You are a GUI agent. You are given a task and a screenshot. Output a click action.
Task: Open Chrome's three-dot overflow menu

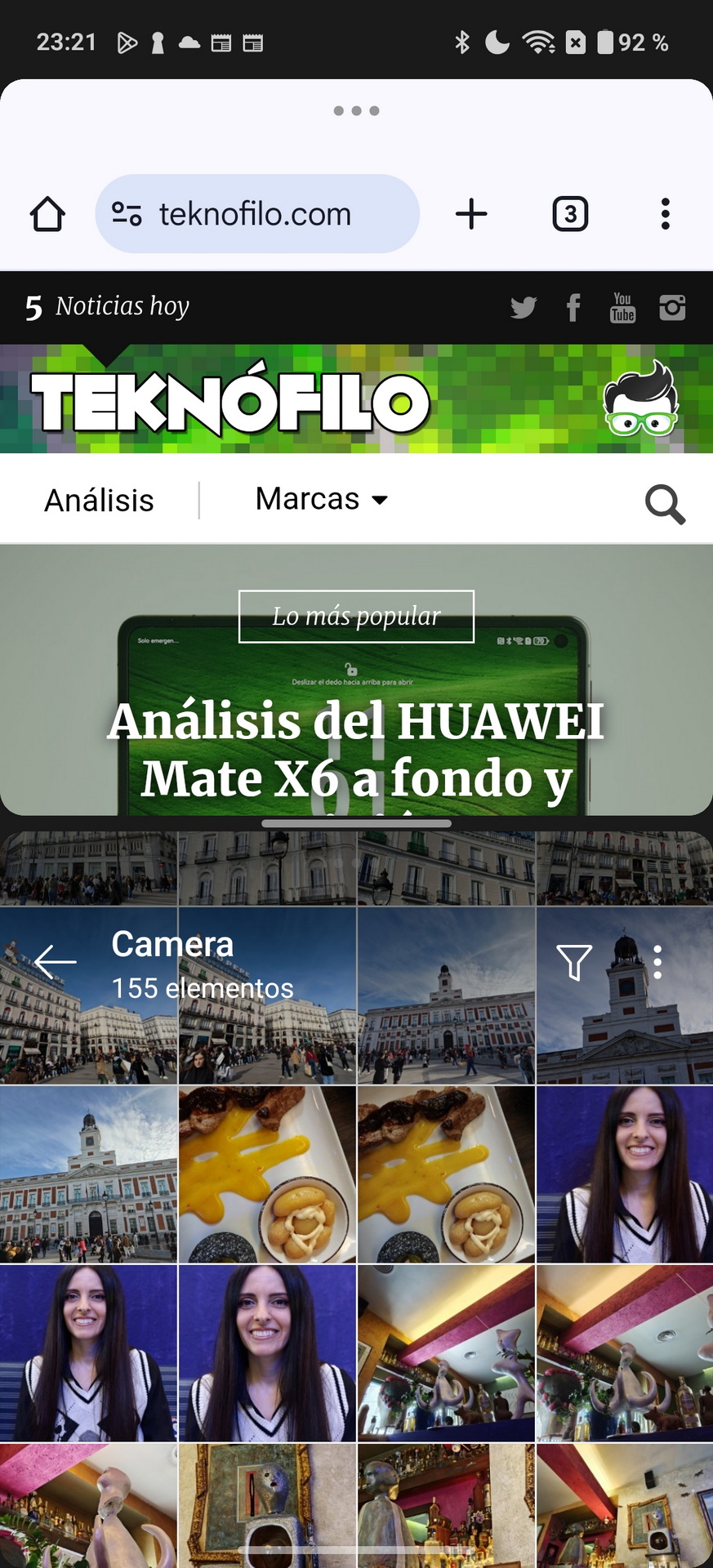click(x=666, y=214)
